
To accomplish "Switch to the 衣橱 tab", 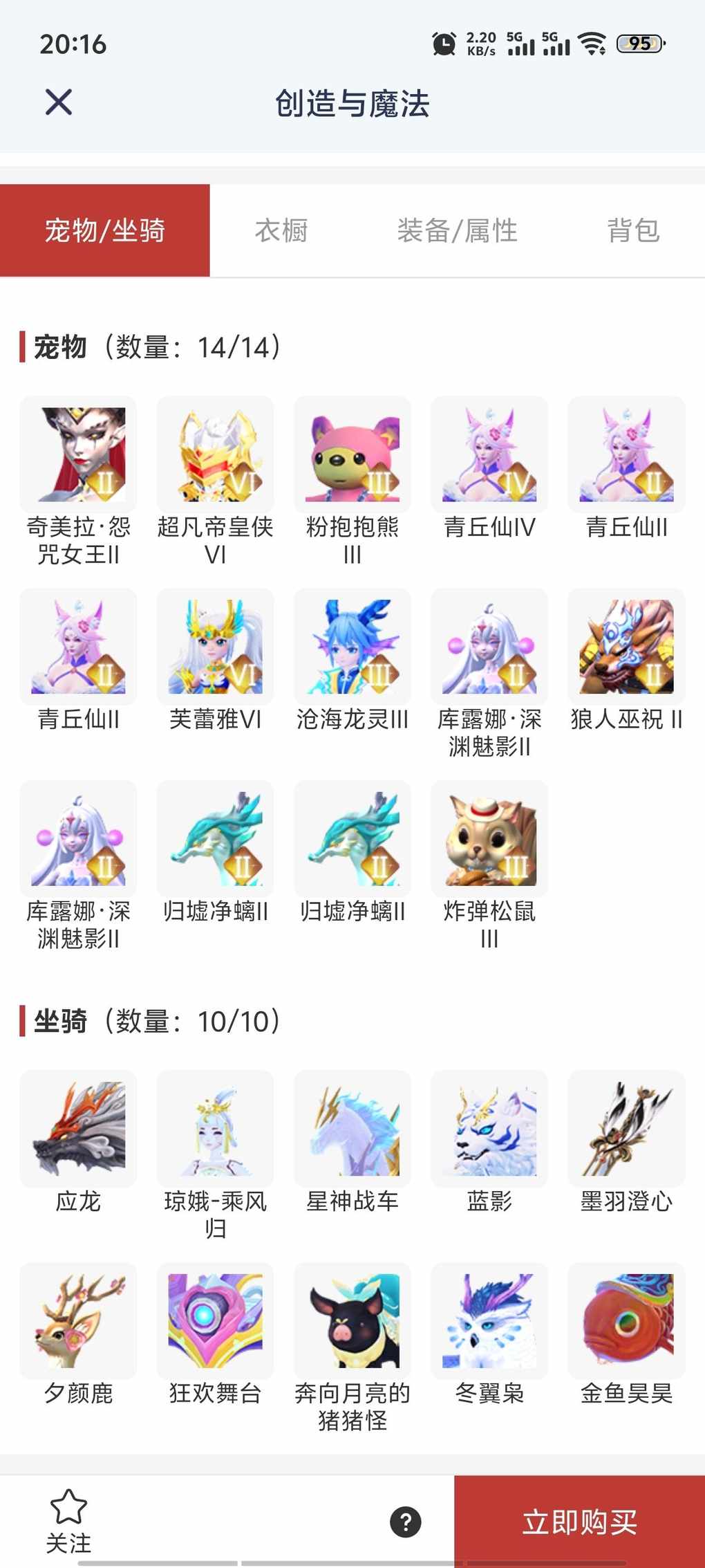I will (x=281, y=230).
